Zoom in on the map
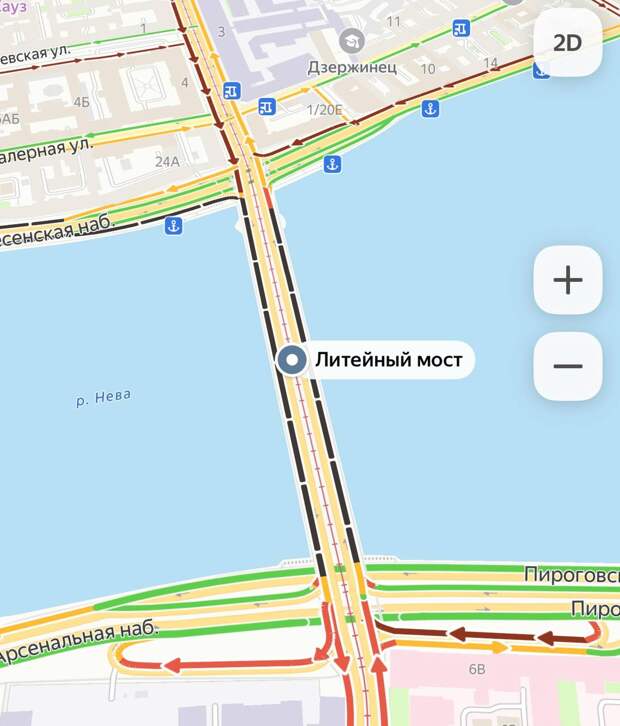 pyautogui.click(x=567, y=280)
